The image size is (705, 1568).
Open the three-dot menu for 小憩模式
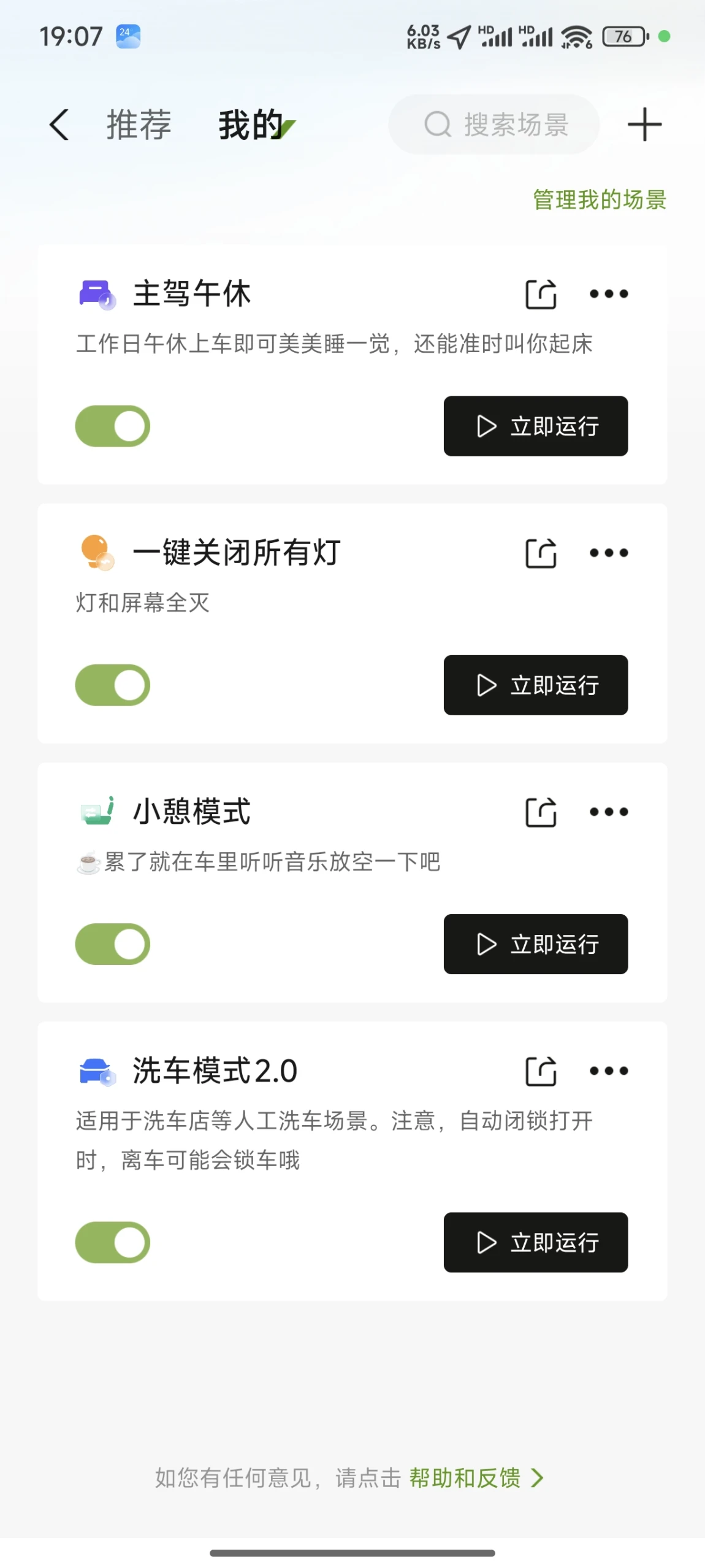(x=609, y=812)
